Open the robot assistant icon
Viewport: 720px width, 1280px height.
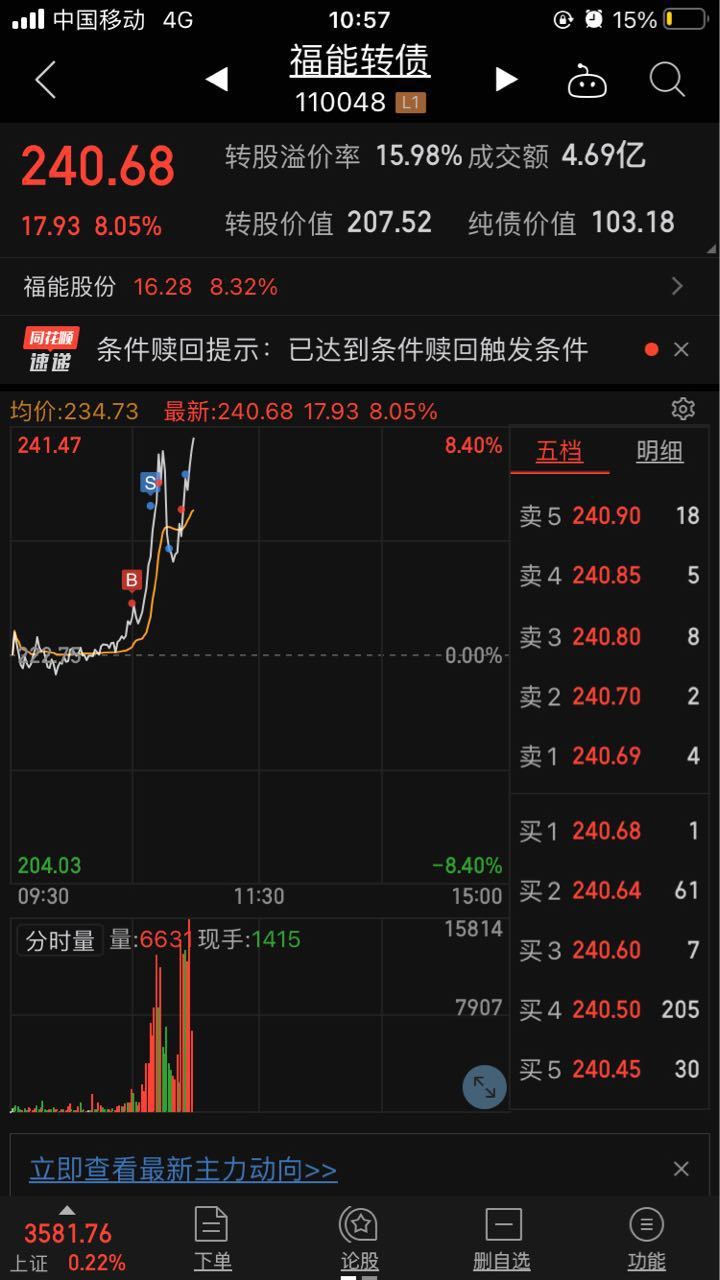coord(587,80)
